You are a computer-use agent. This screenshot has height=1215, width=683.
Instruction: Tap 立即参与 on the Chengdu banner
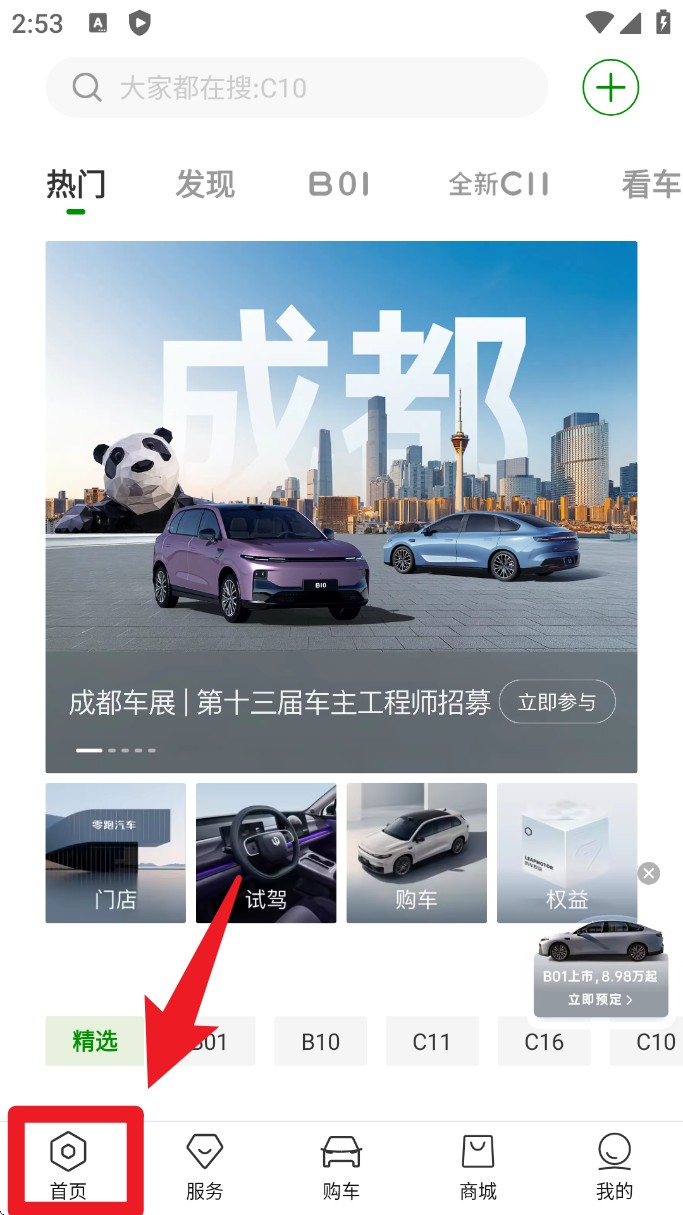tap(557, 702)
